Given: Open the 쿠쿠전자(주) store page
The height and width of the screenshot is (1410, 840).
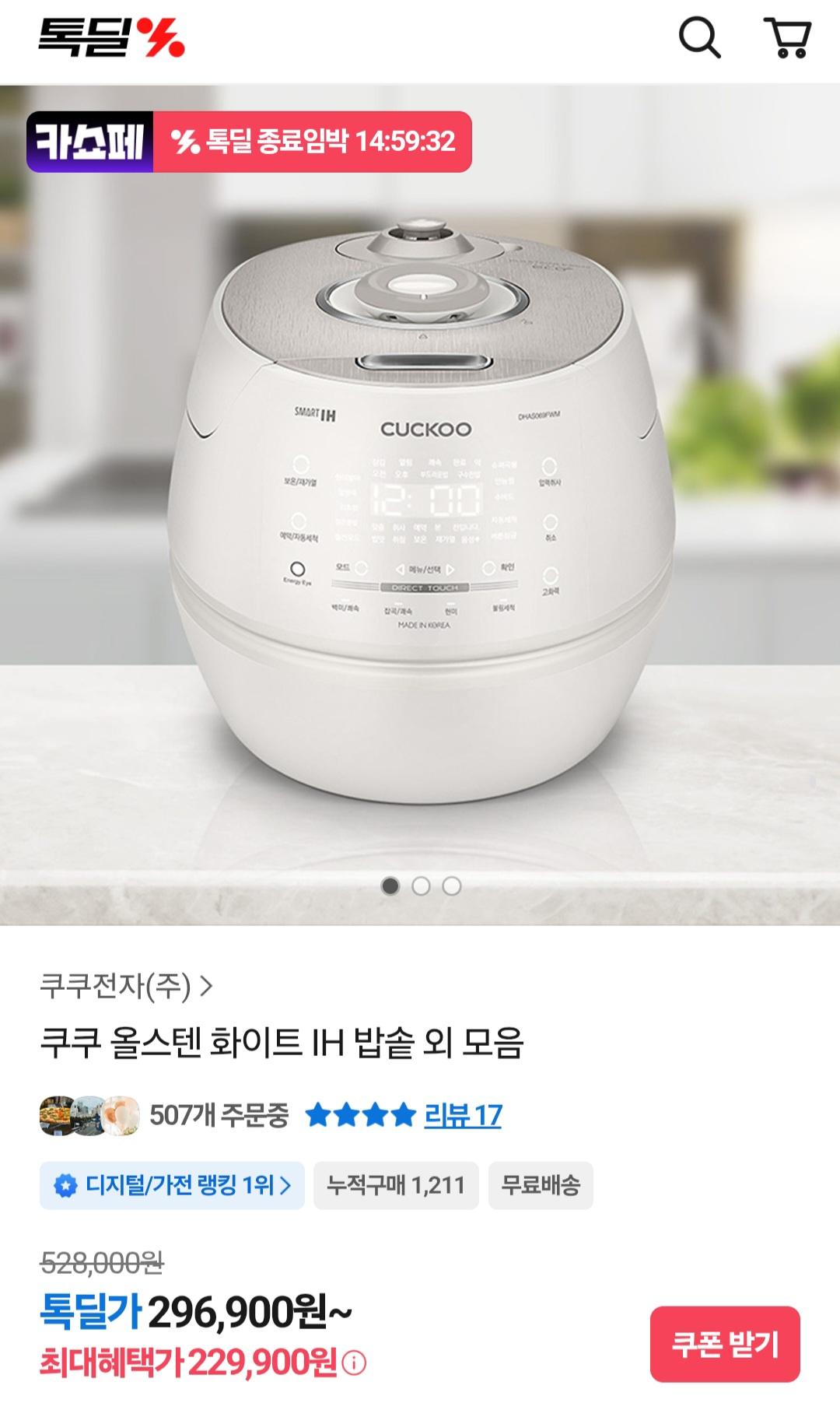Looking at the screenshot, I should [126, 987].
